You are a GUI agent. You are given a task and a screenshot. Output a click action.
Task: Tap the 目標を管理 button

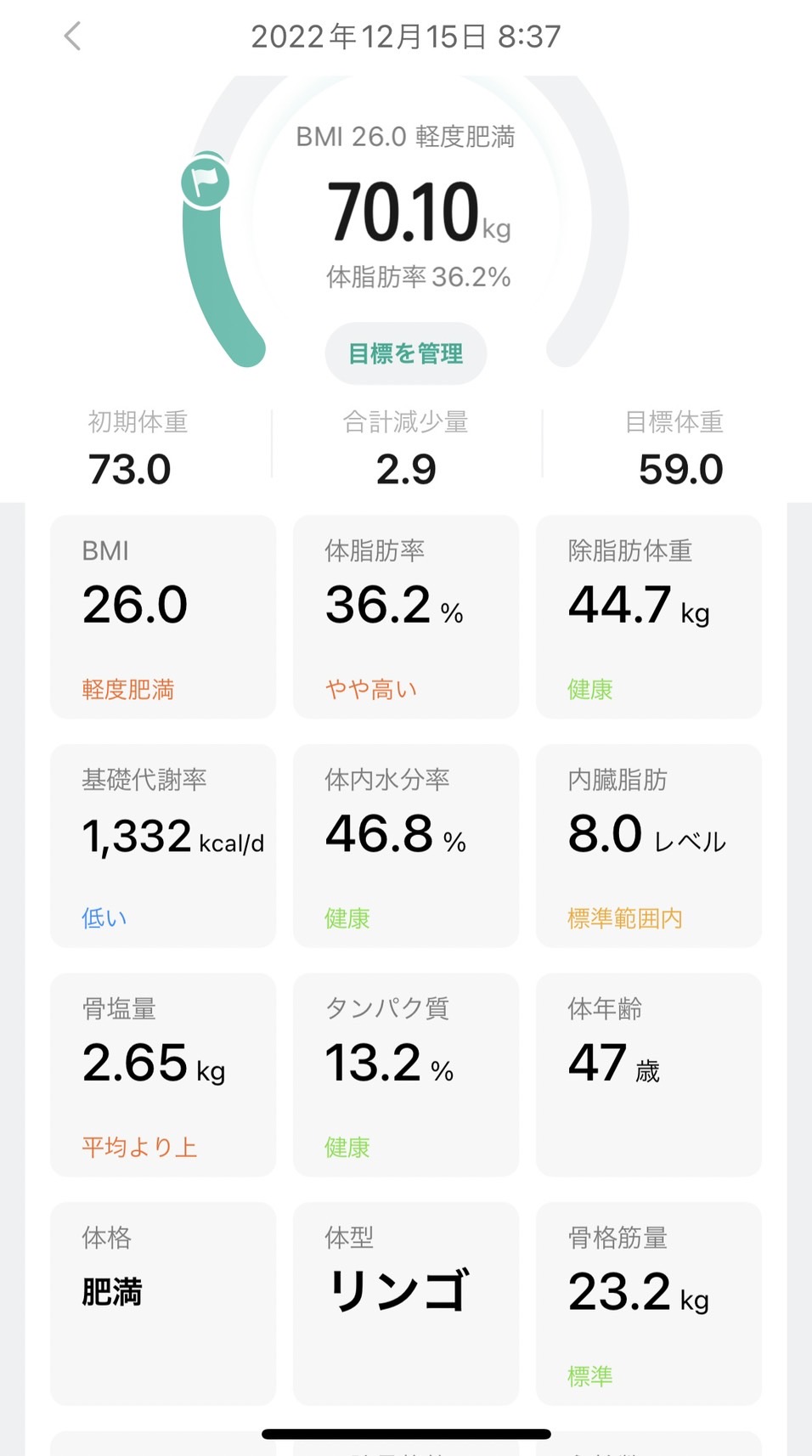(x=406, y=353)
